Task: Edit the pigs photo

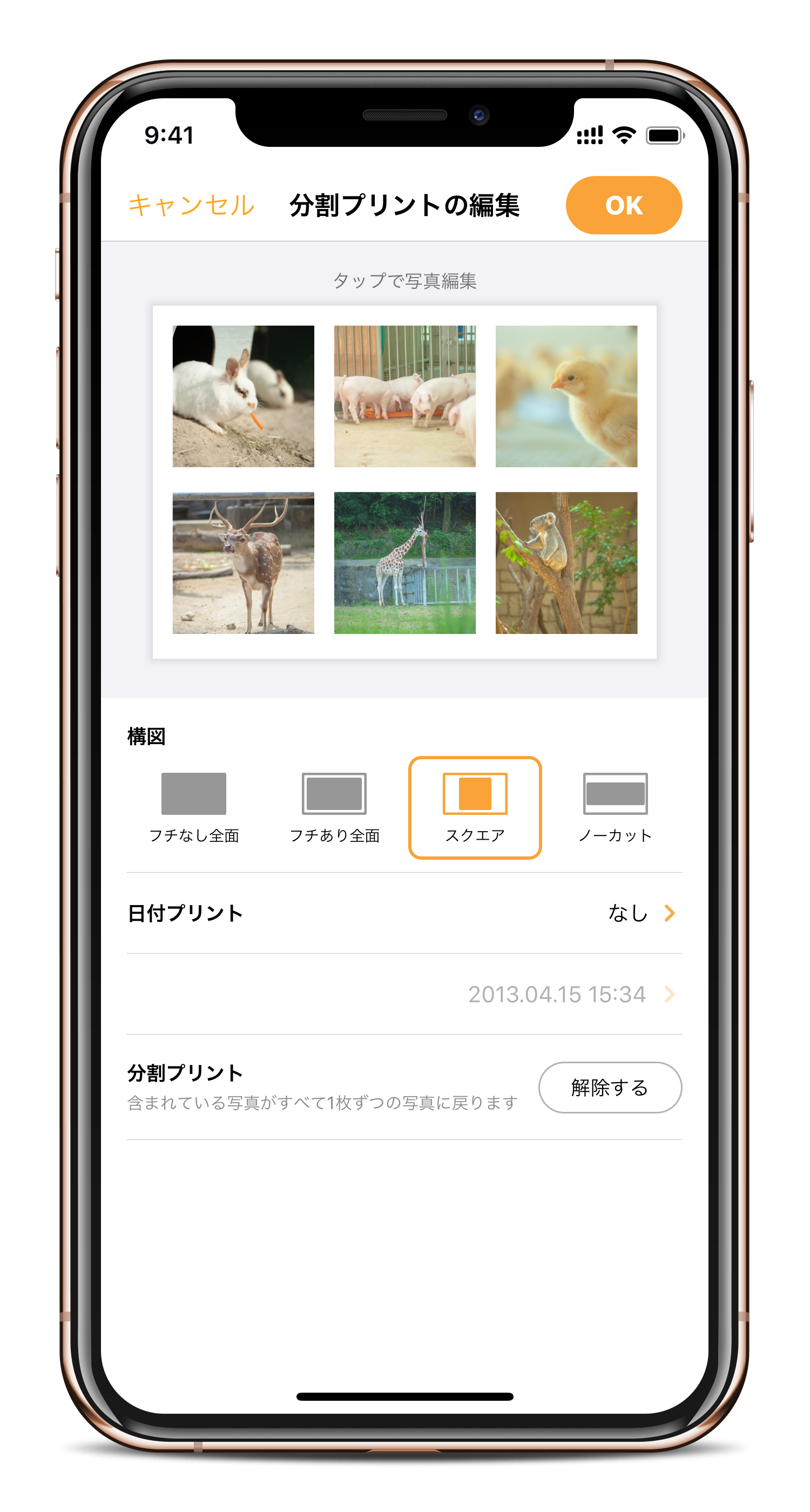Action: 404,396
